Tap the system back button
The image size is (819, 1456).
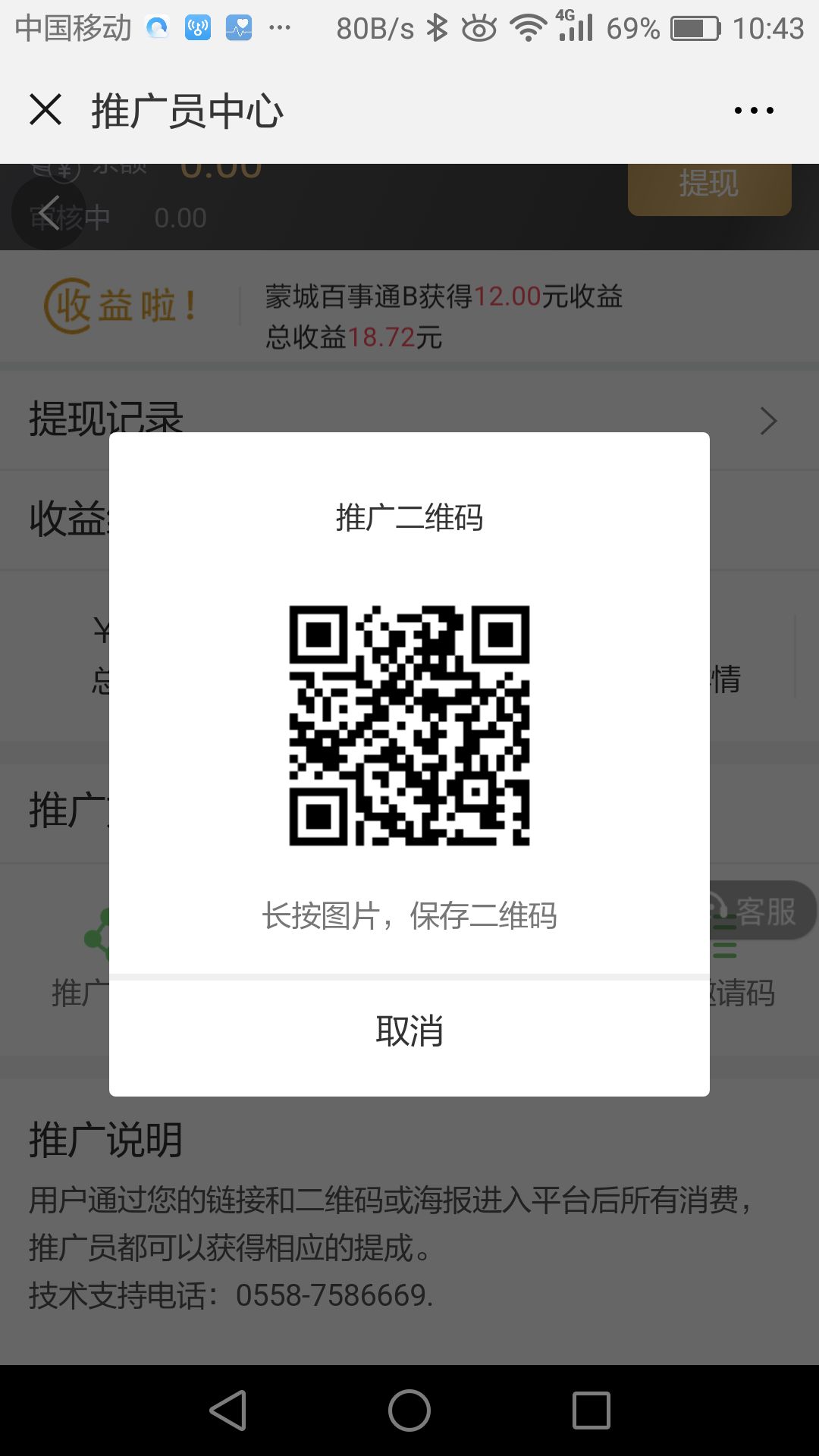coord(228,1410)
